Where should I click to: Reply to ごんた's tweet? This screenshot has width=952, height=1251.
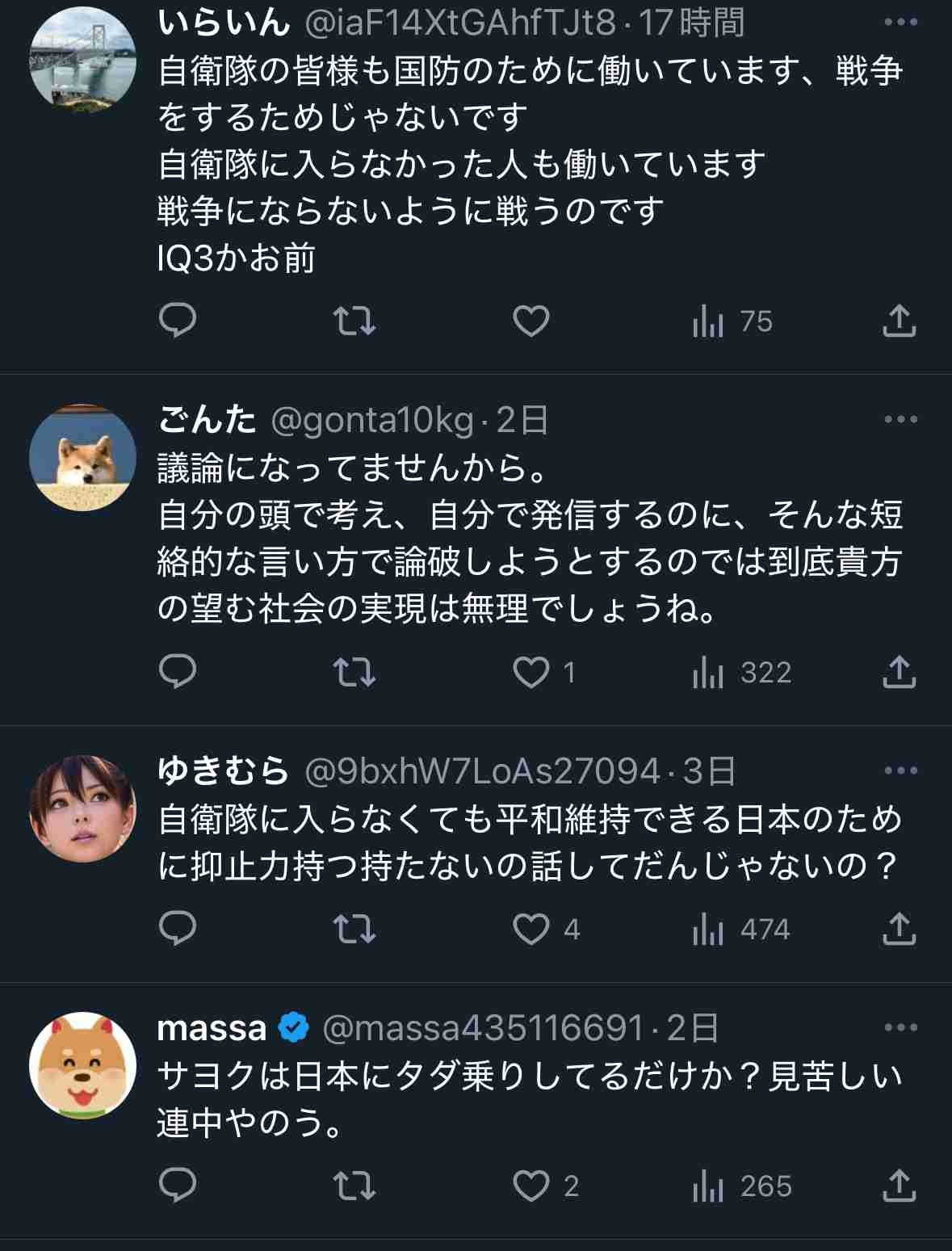[x=178, y=672]
